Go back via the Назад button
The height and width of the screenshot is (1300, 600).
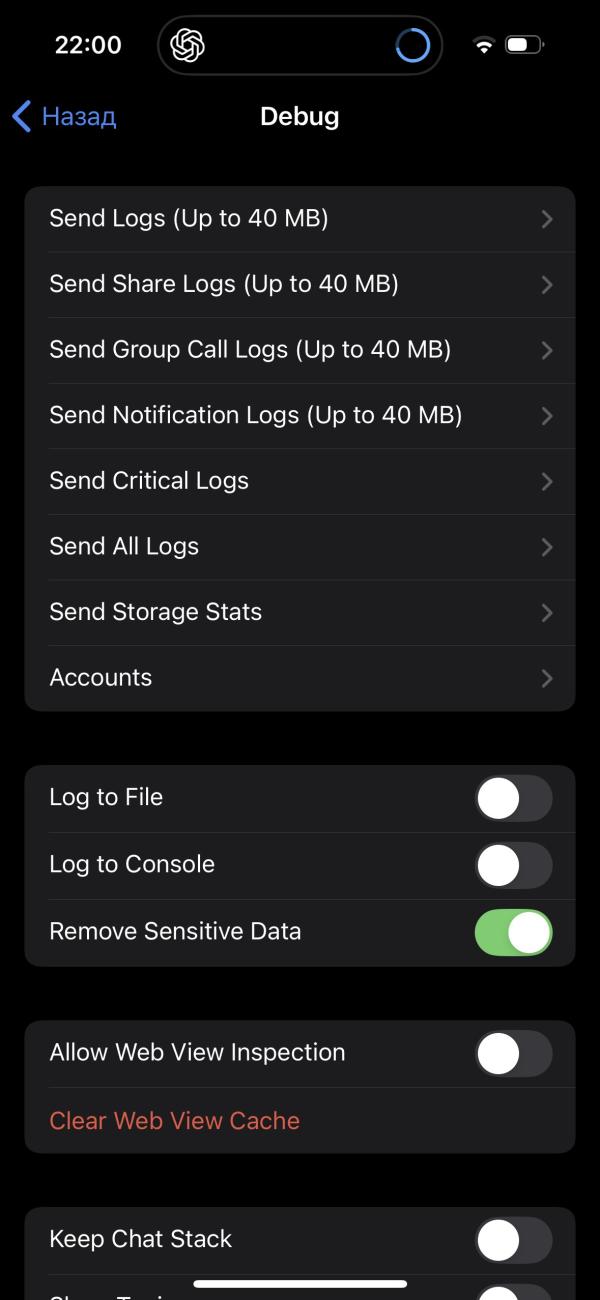[x=64, y=116]
